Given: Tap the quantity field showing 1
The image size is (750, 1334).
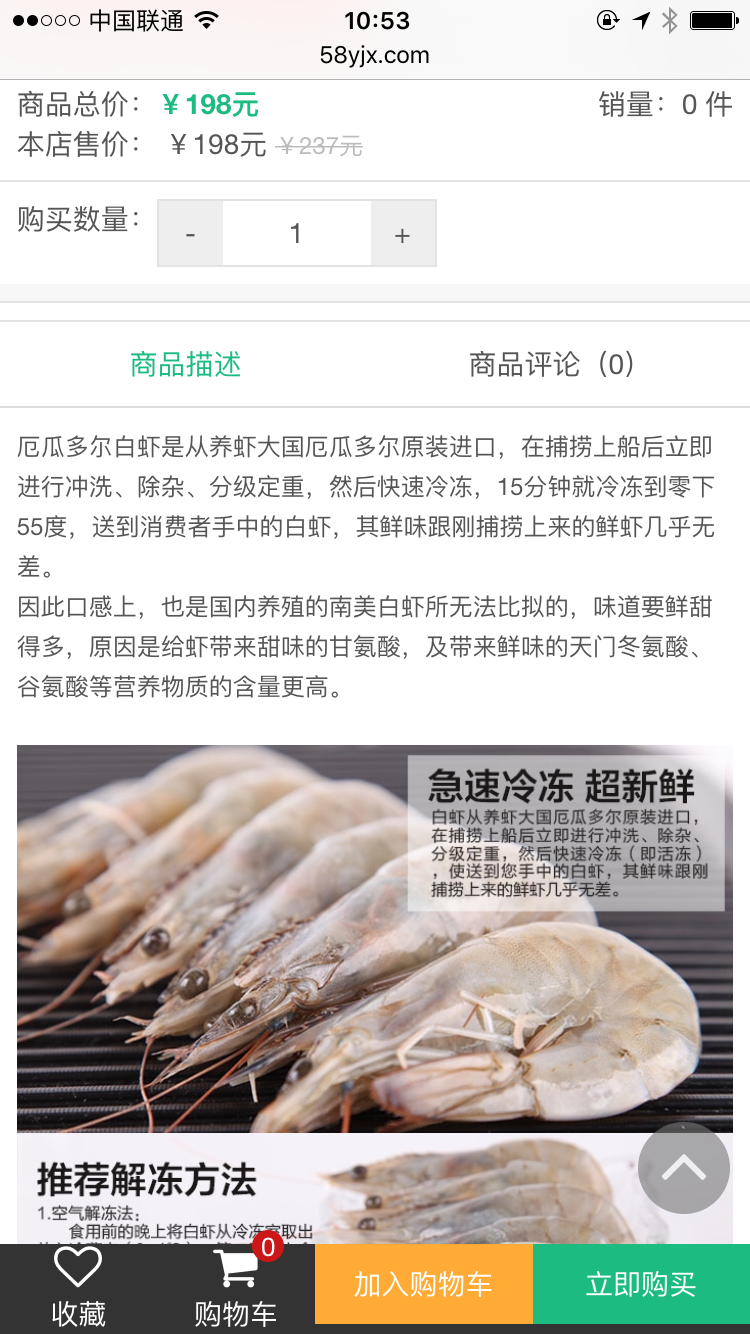Looking at the screenshot, I should pyautogui.click(x=297, y=234).
